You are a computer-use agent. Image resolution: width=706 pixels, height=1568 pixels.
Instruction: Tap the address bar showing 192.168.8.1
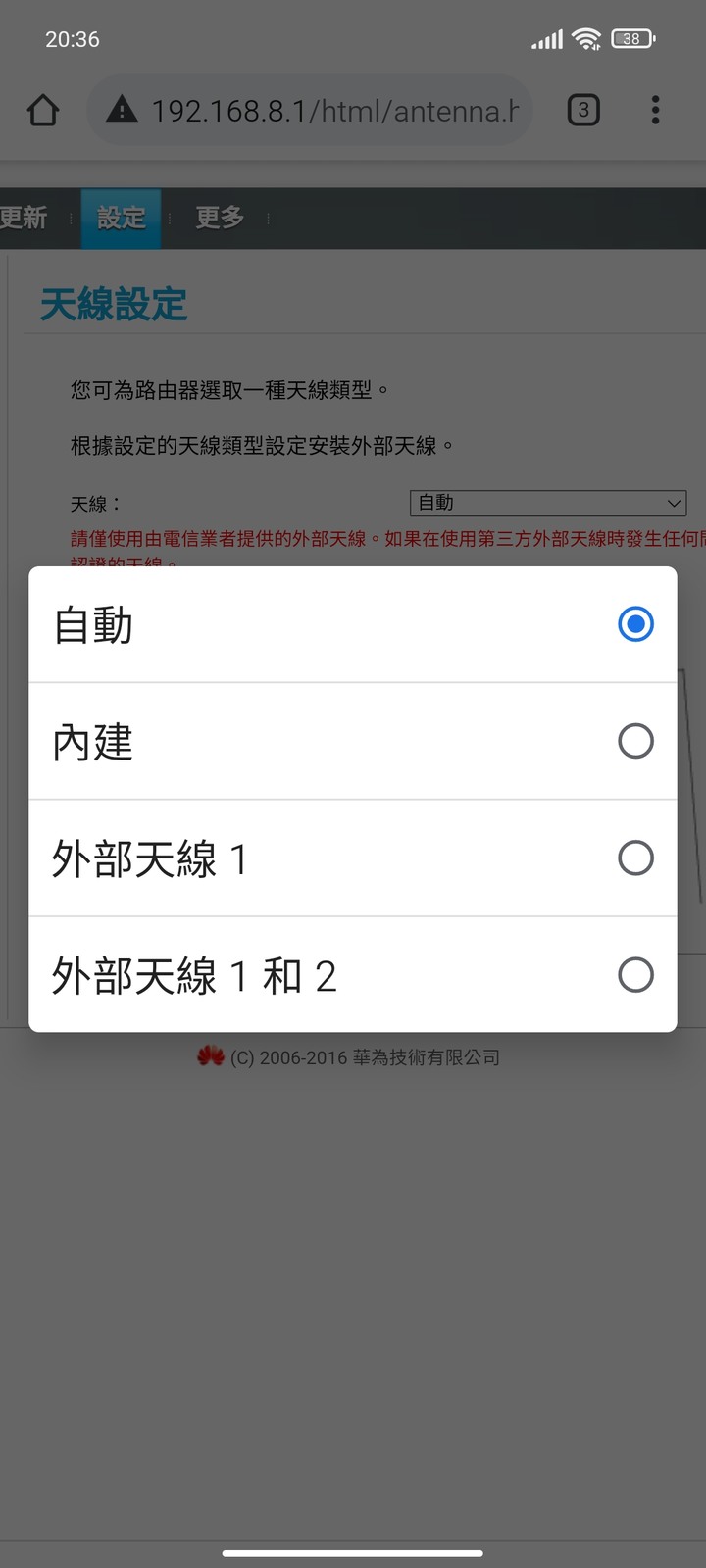point(310,110)
